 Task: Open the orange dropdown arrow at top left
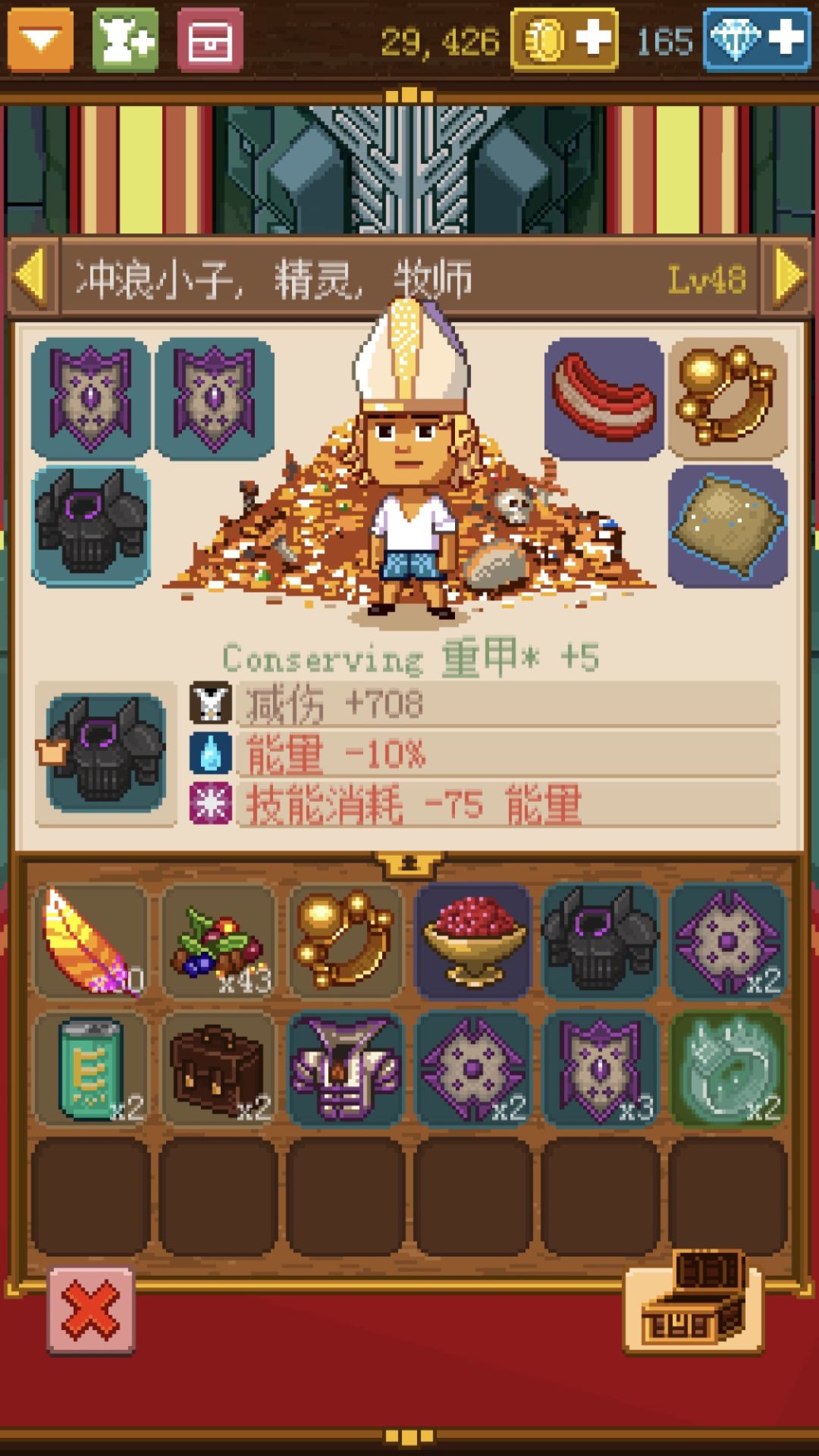pyautogui.click(x=40, y=39)
